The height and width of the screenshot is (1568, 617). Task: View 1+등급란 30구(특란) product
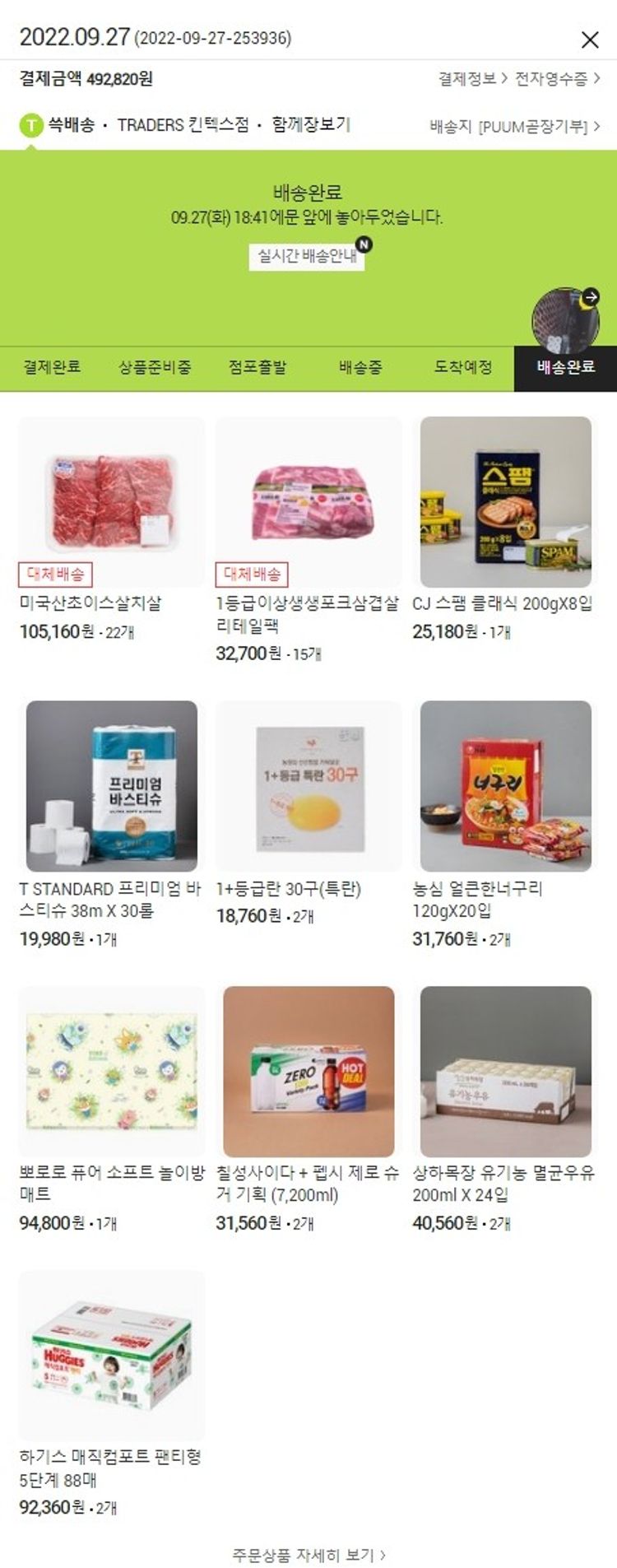308,786
